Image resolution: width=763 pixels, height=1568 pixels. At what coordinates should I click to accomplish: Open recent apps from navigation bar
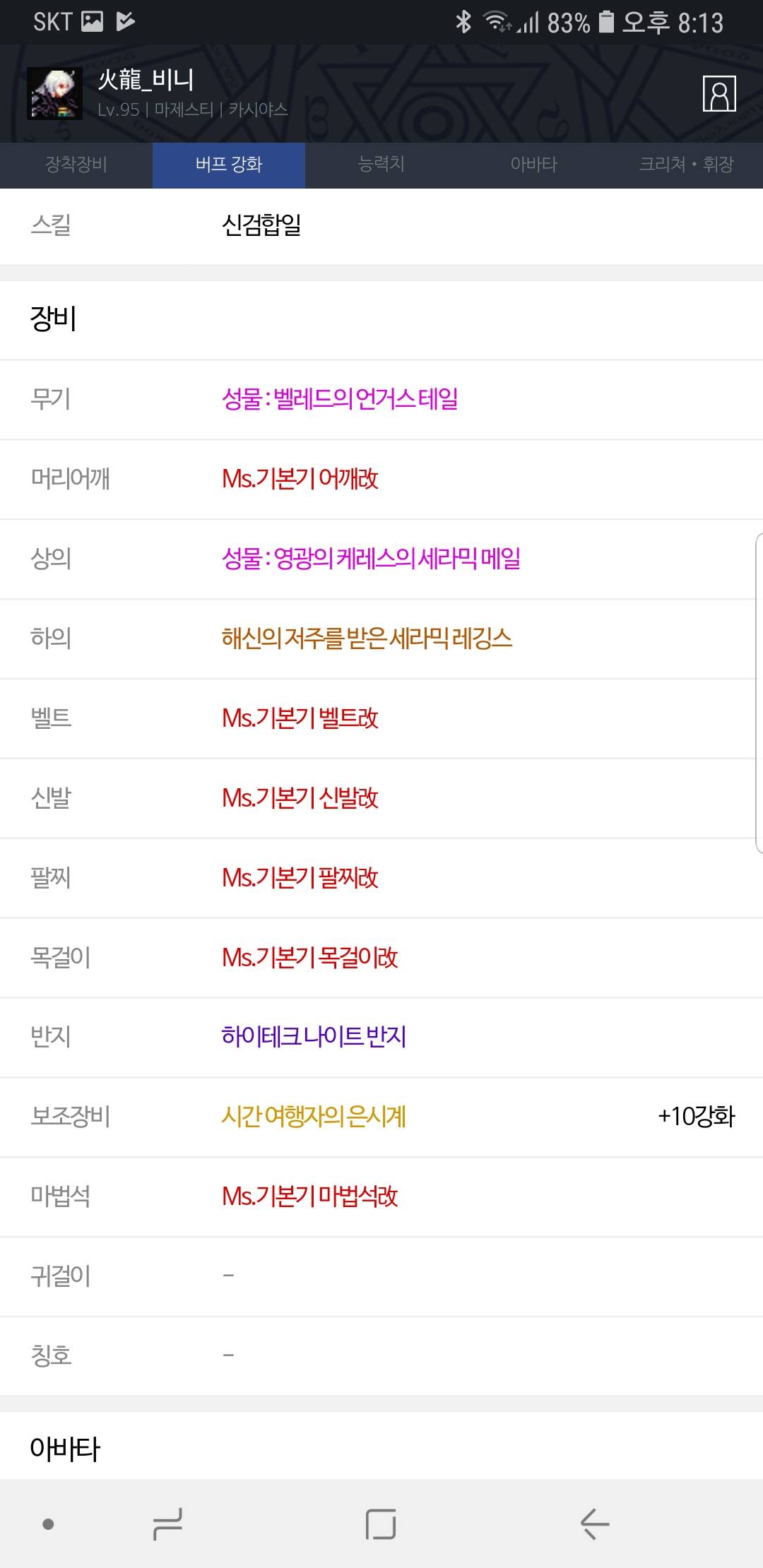coord(167,1524)
